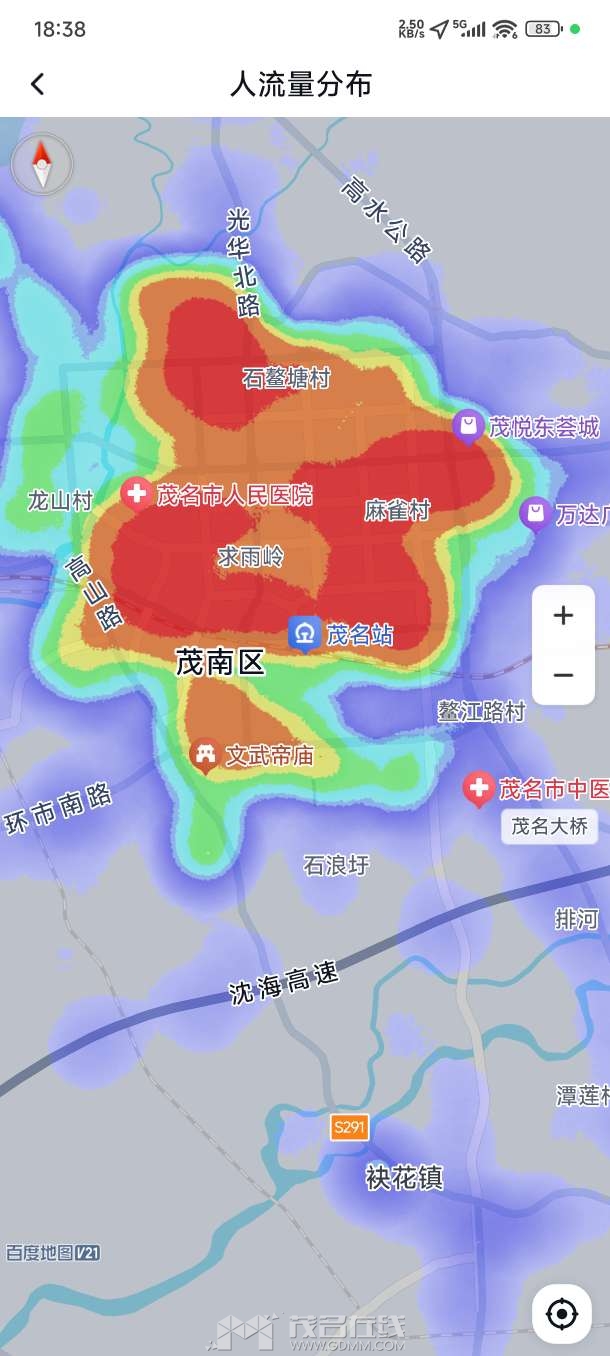Viewport: 610px width, 1356px height.
Task: Zoom out with the minus button
Action: (x=563, y=675)
